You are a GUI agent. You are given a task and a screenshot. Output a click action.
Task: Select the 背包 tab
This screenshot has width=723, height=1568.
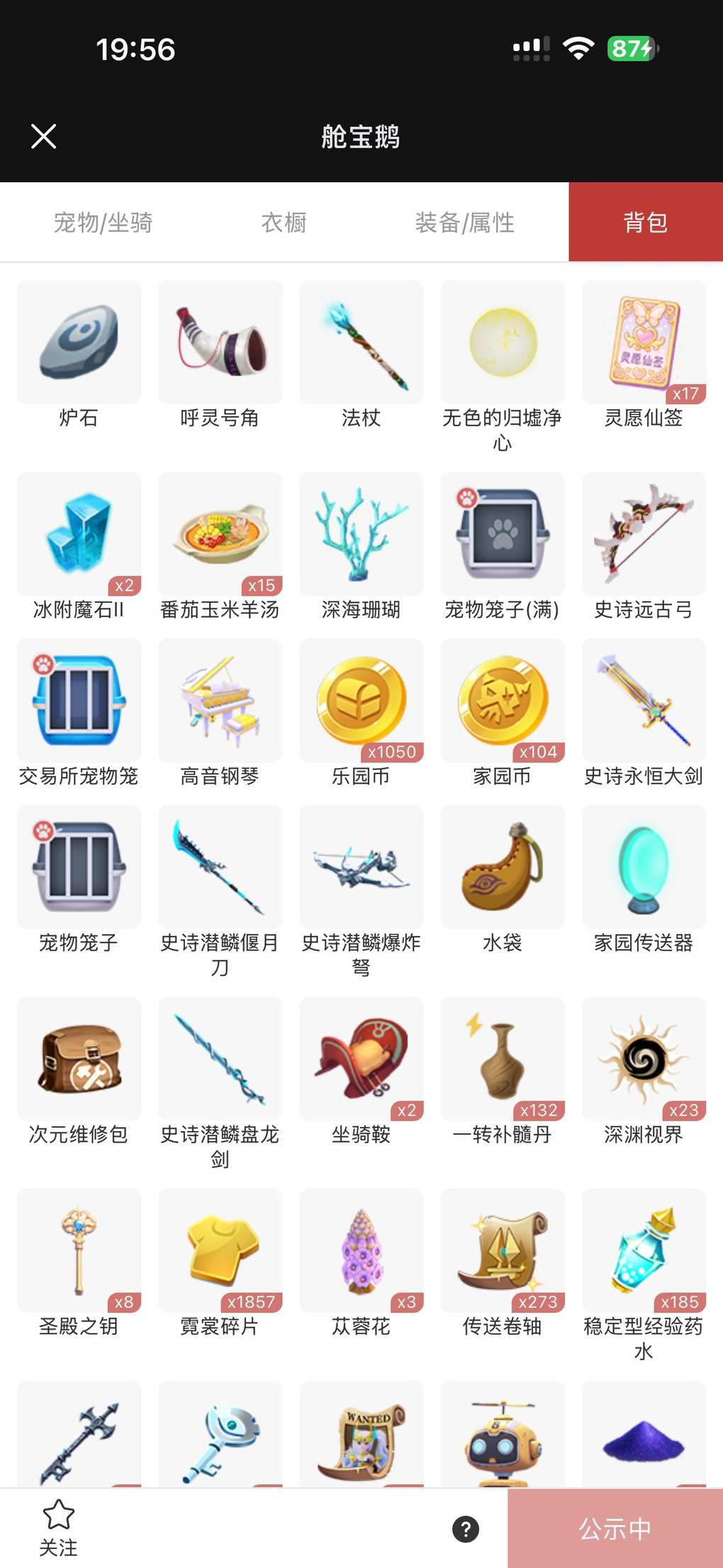click(x=645, y=223)
